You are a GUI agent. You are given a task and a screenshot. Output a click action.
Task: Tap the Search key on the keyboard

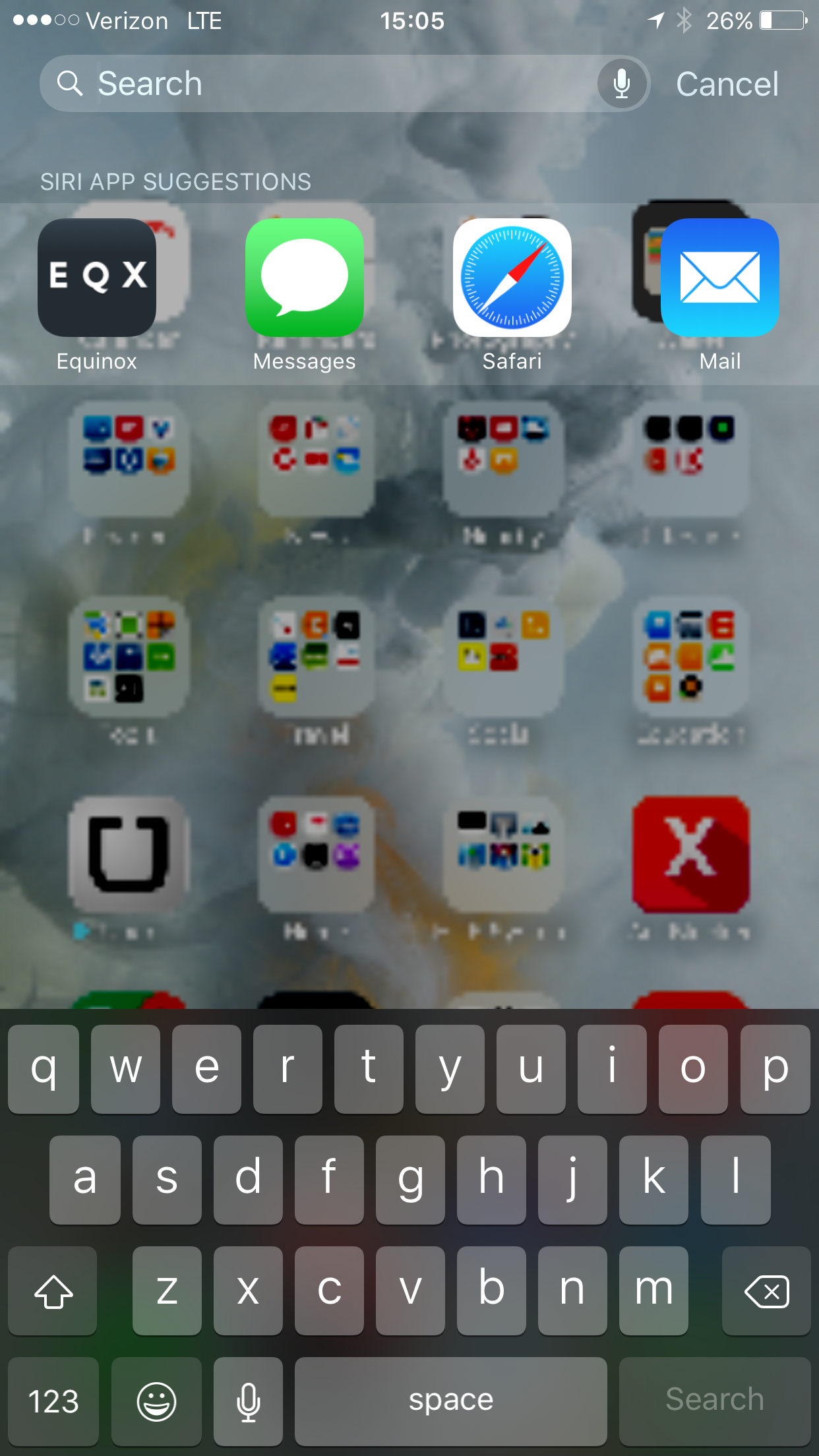(x=714, y=1401)
